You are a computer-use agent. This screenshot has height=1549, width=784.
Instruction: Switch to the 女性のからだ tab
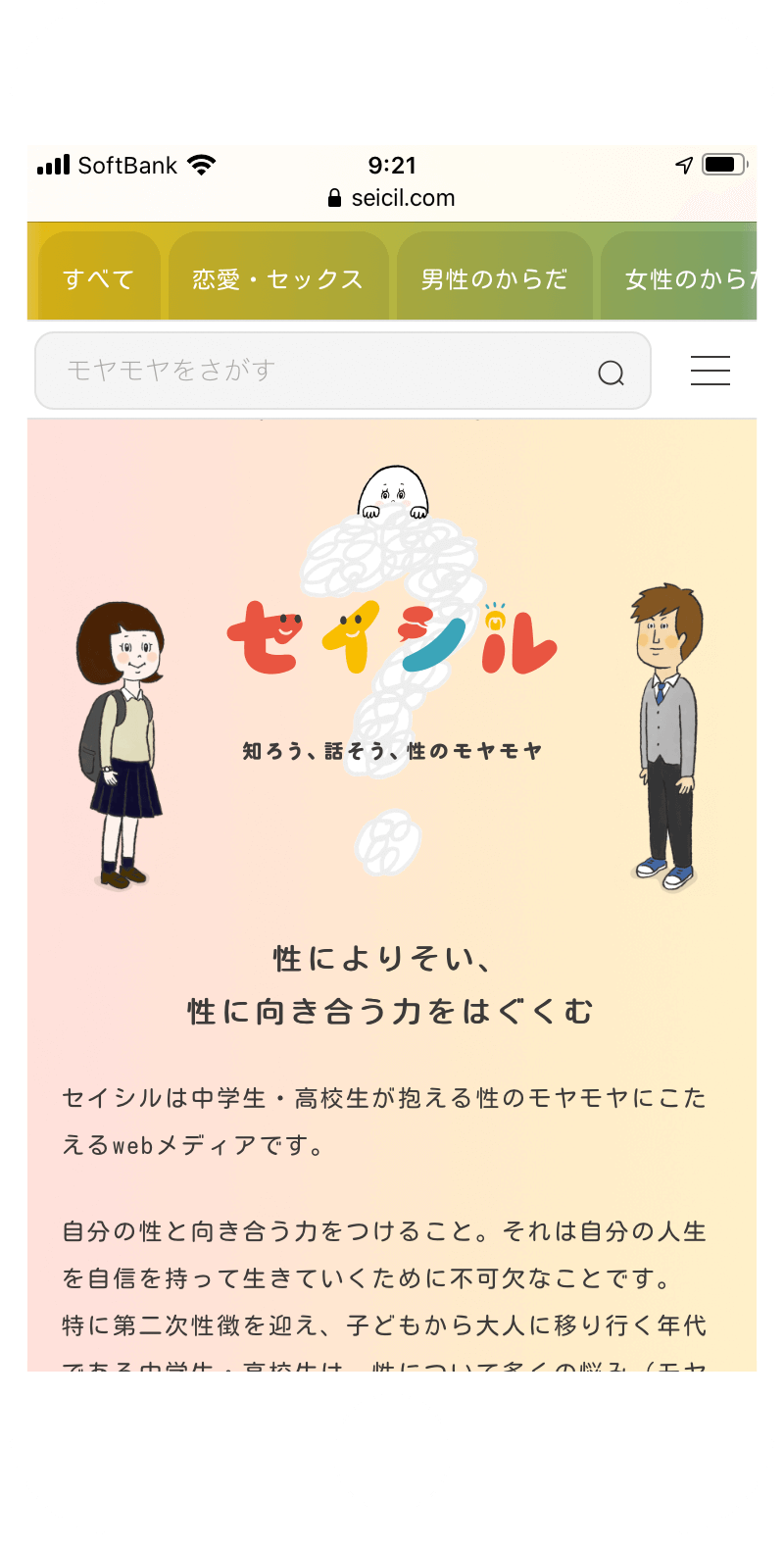[x=679, y=276]
